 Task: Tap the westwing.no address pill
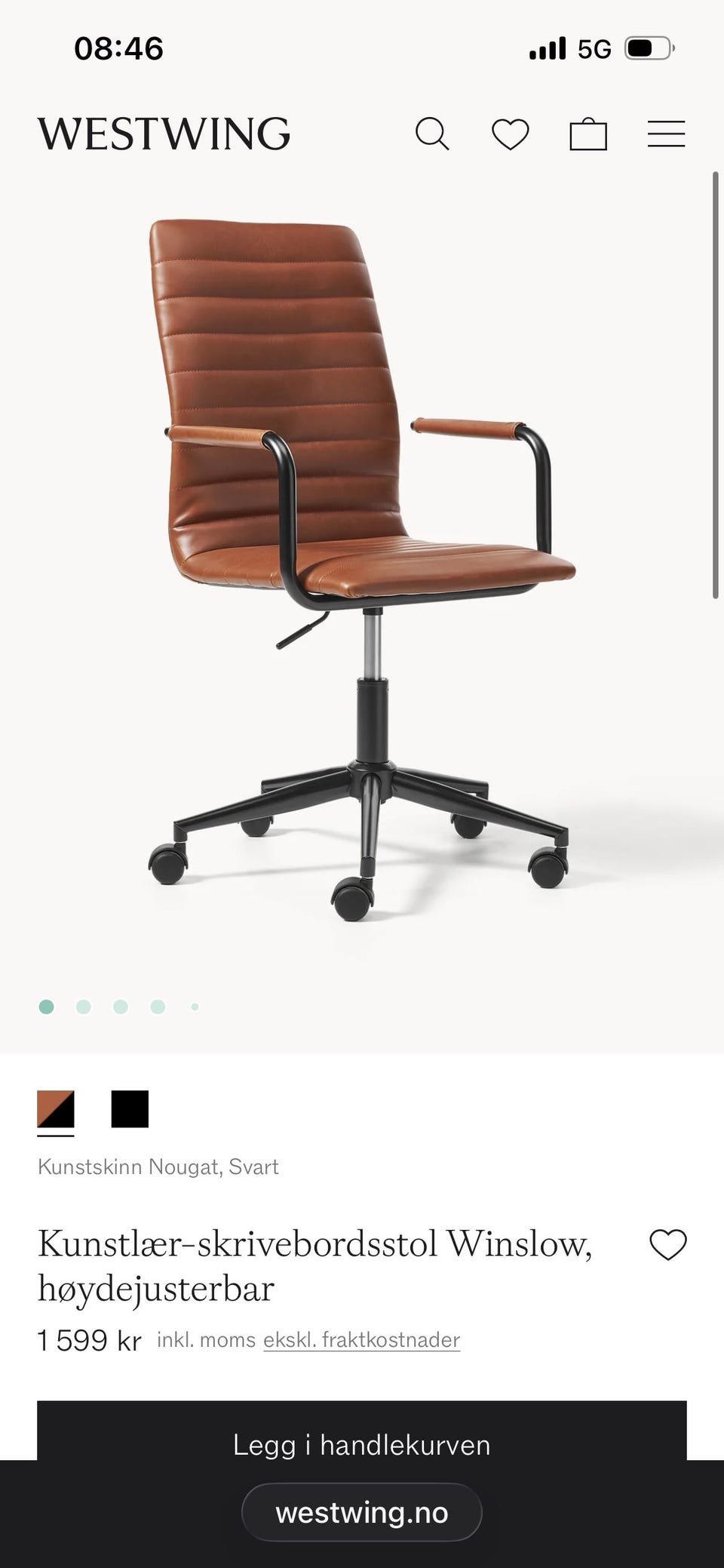(x=361, y=1512)
